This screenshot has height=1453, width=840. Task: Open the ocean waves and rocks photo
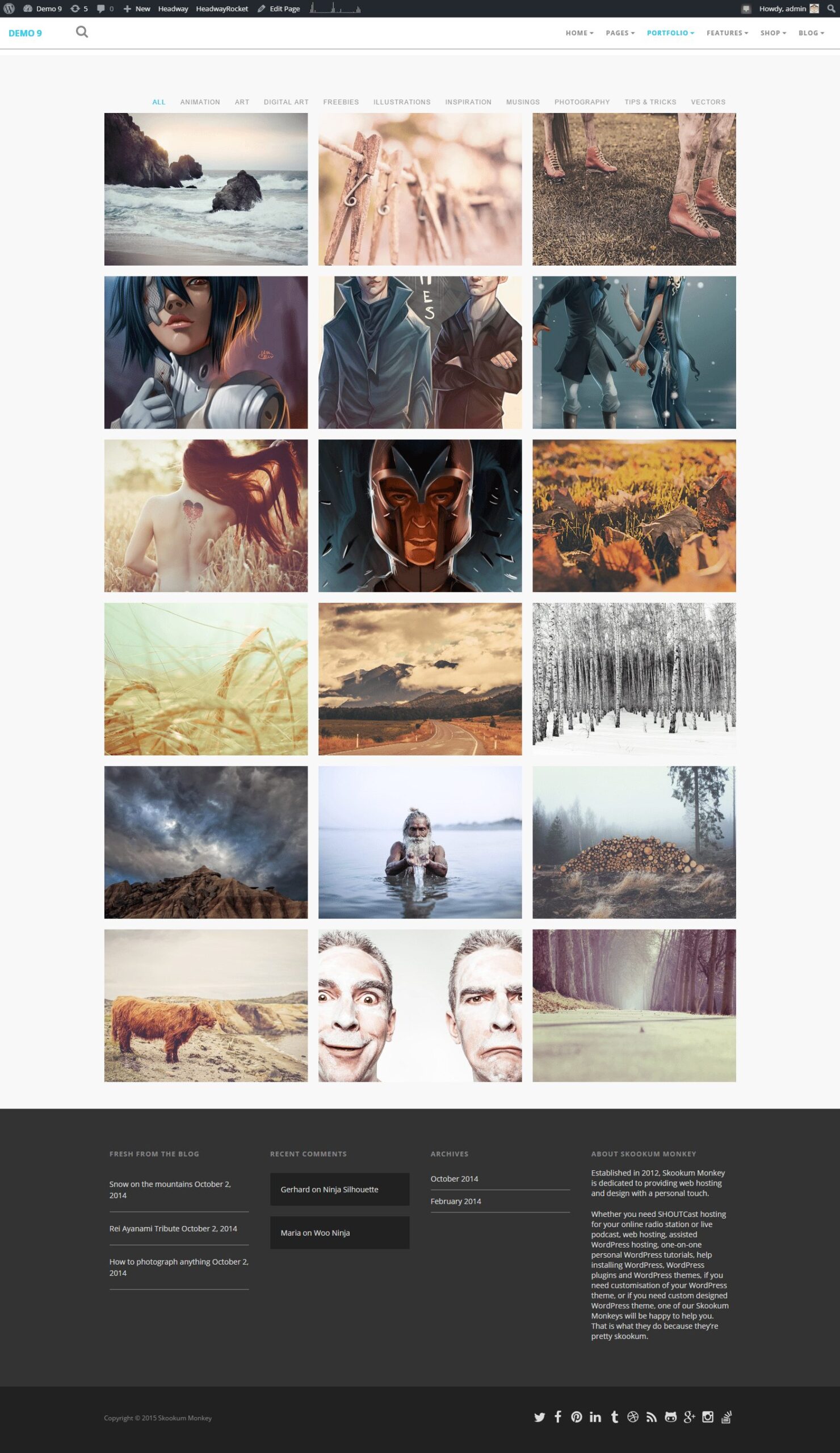pos(206,189)
